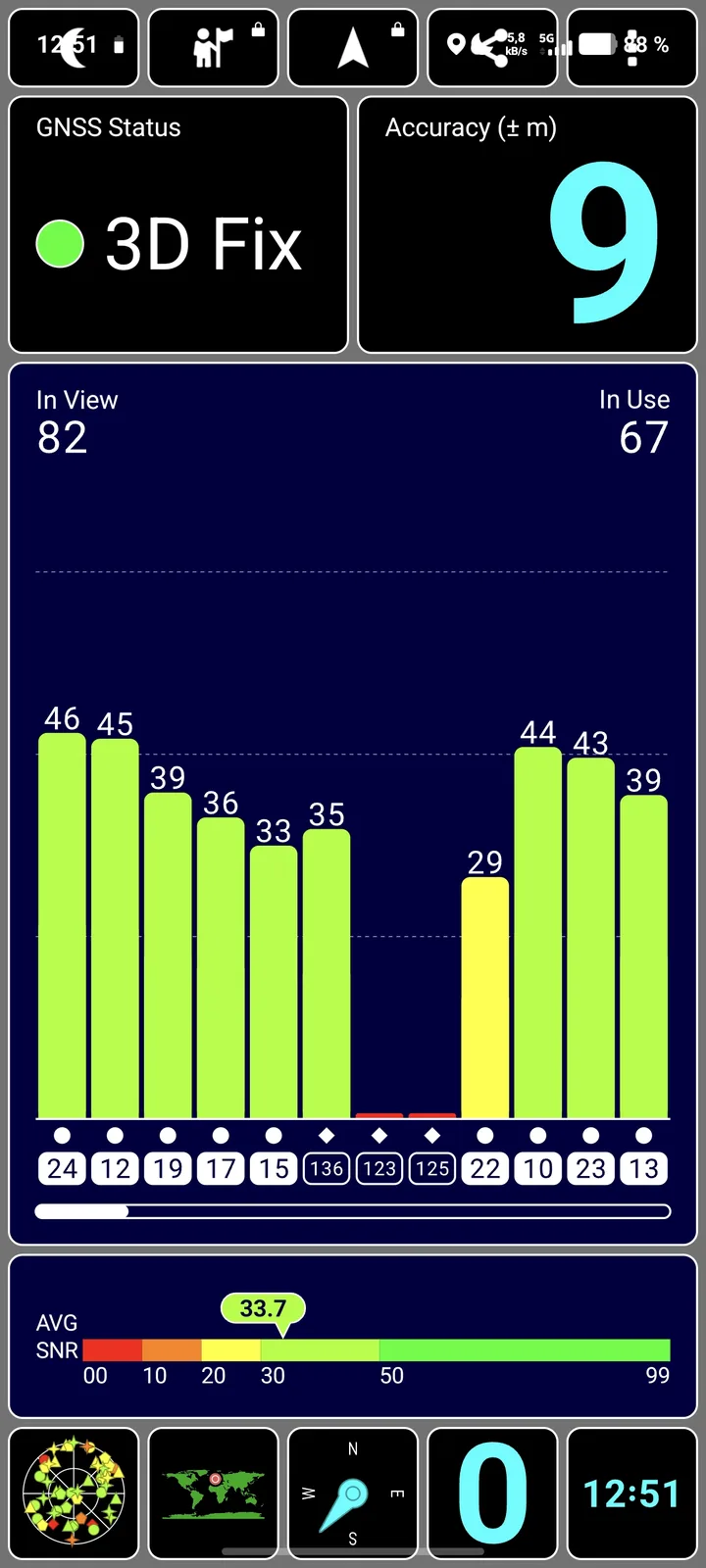Toggle night mode moon tile

74,47
